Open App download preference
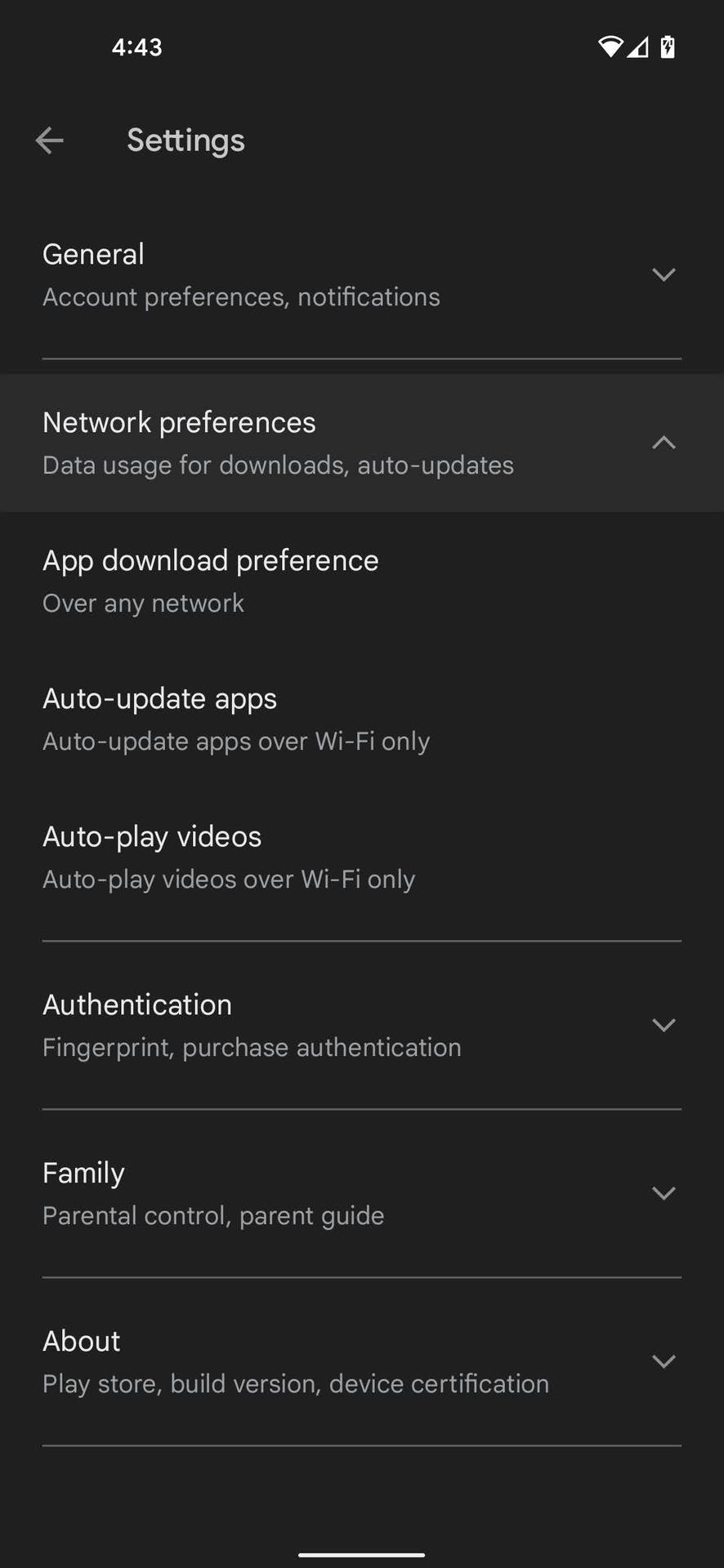724x1568 pixels. pos(211,581)
